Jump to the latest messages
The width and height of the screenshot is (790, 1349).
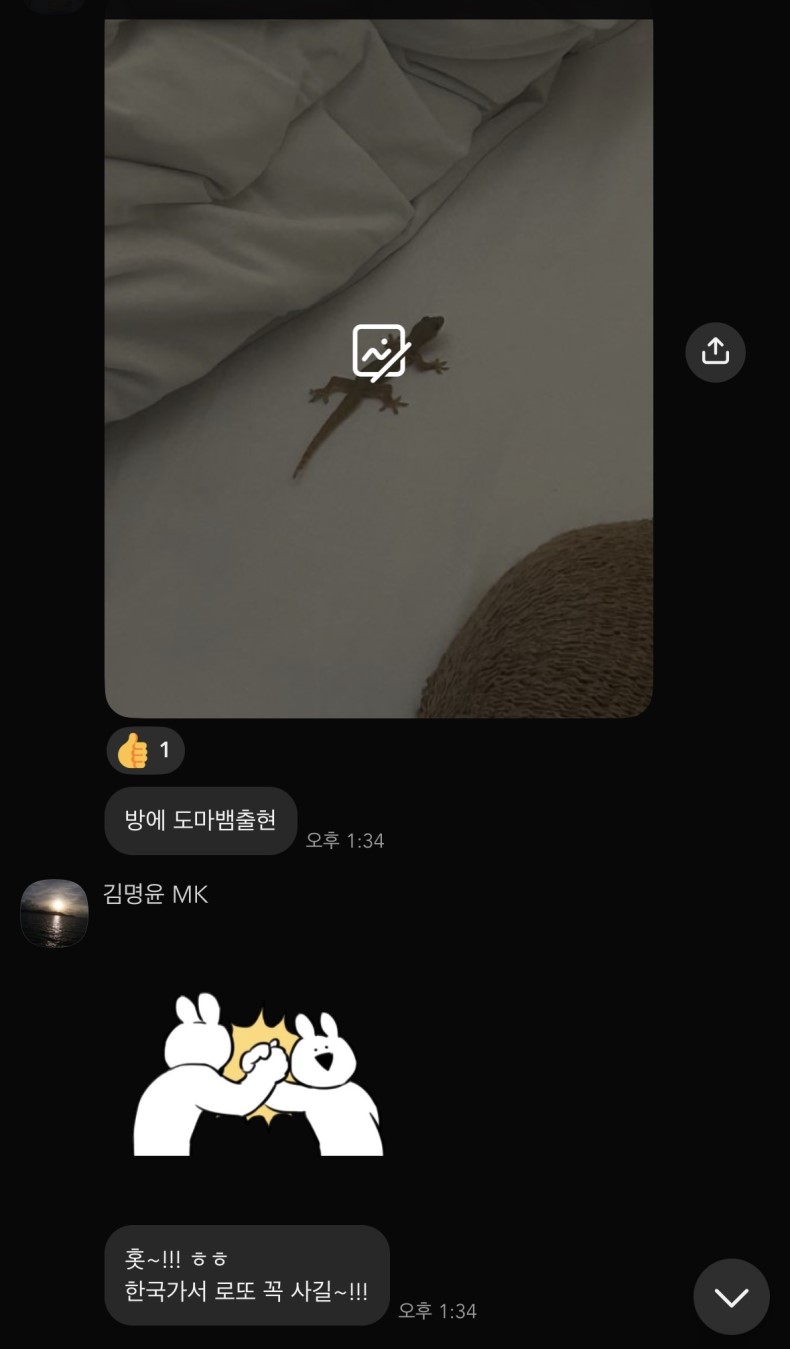(731, 1297)
